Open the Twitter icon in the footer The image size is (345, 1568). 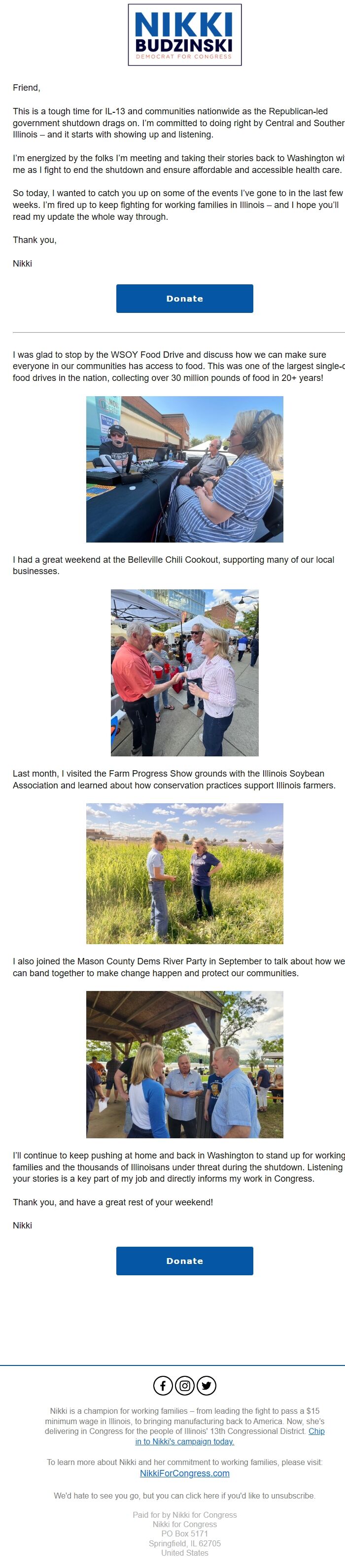207,1386
